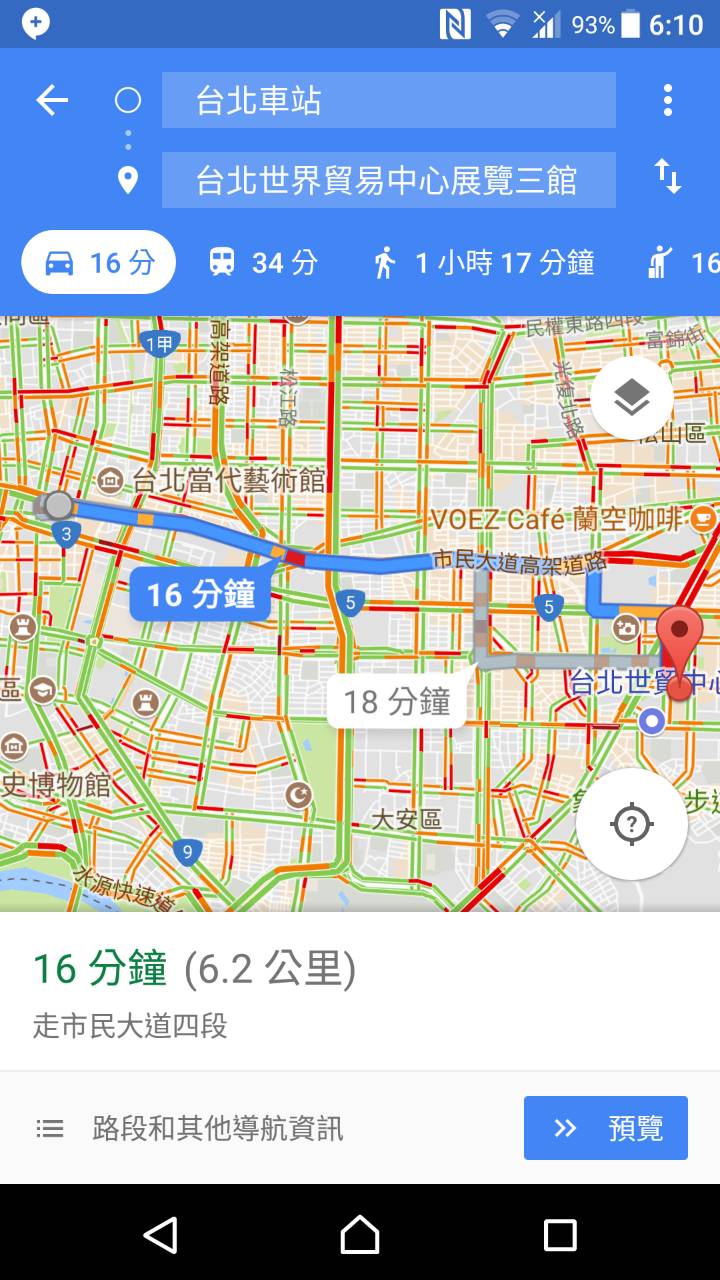The width and height of the screenshot is (720, 1280).
Task: Select the alternate 18 分鐘 route
Action: 397,702
